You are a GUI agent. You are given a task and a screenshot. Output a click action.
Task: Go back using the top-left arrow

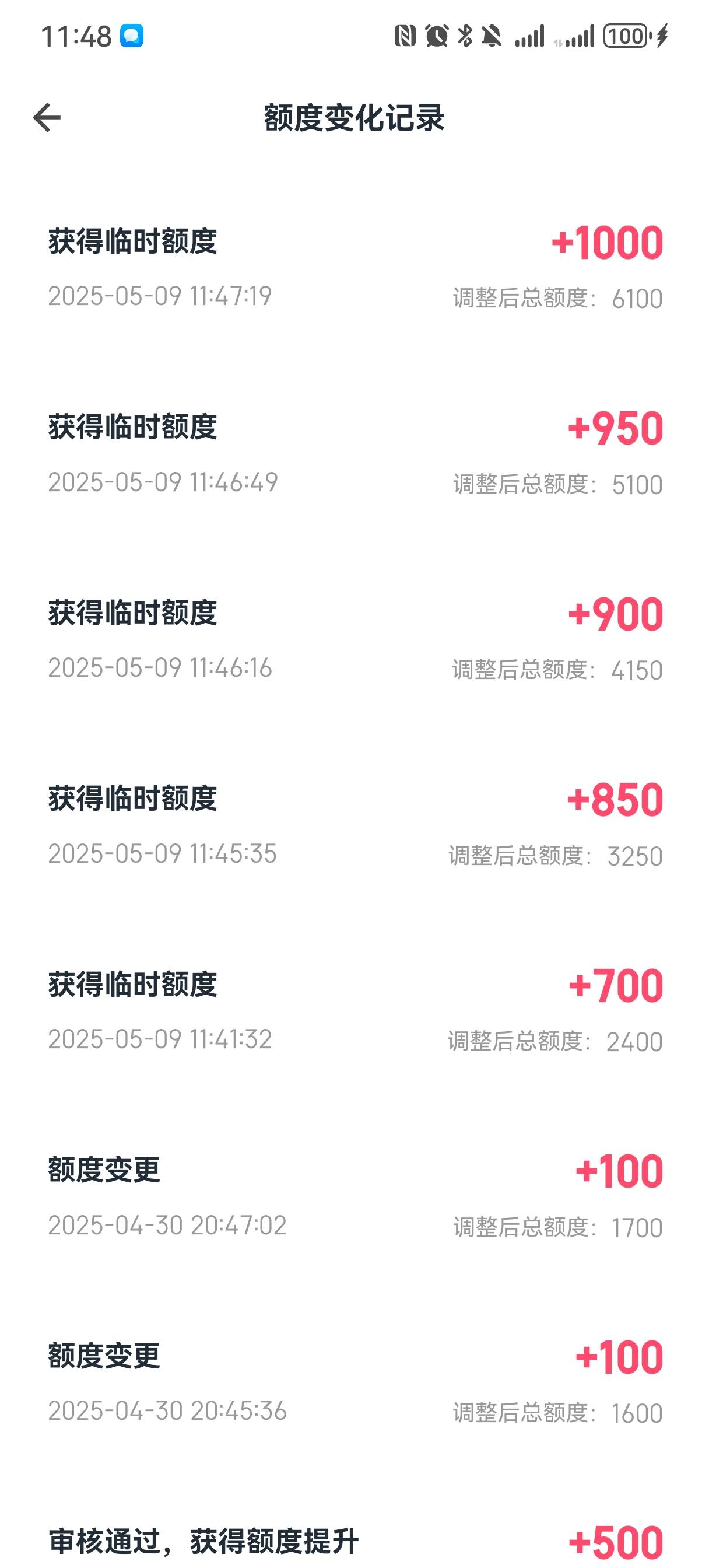[x=47, y=117]
